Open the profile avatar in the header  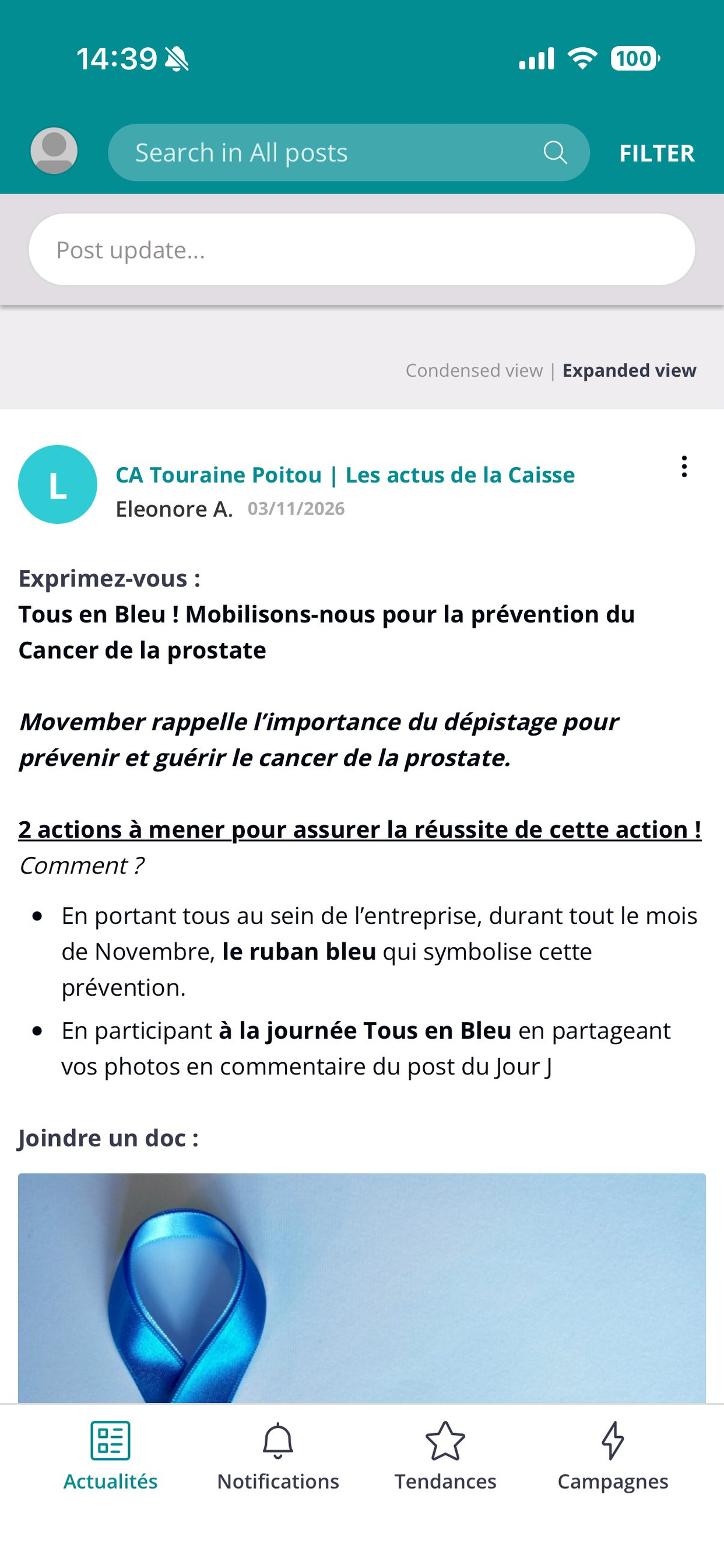tap(54, 151)
